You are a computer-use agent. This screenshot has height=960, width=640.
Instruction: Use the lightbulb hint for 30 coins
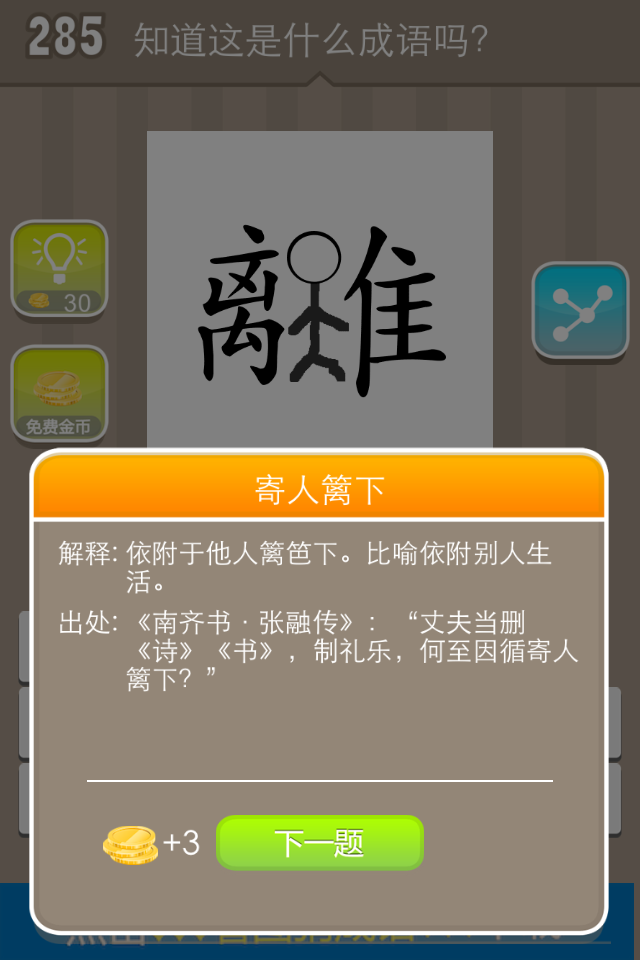(59, 268)
